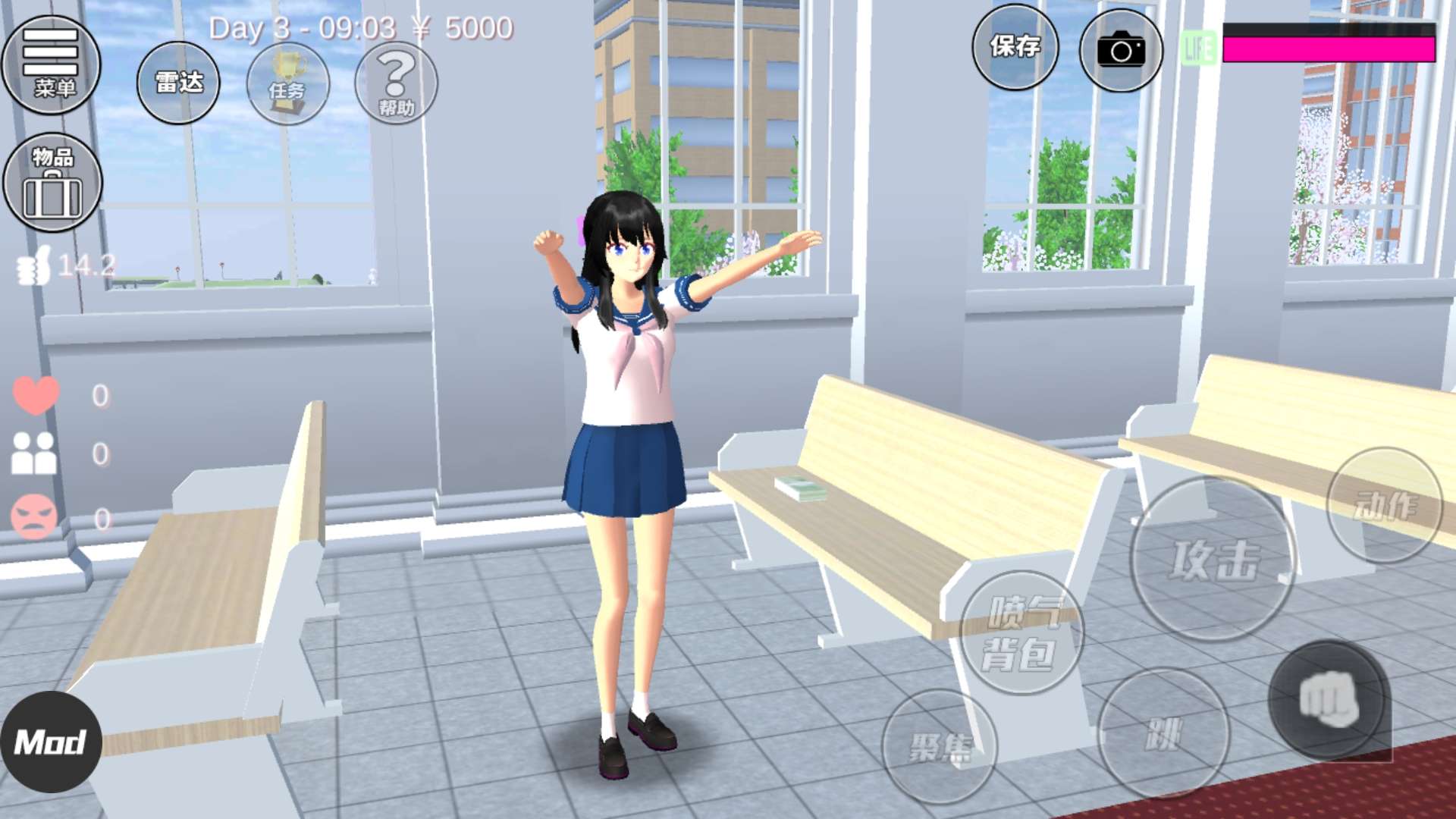Open the 帮助 help button
Image resolution: width=1456 pixels, height=819 pixels.
tap(396, 83)
